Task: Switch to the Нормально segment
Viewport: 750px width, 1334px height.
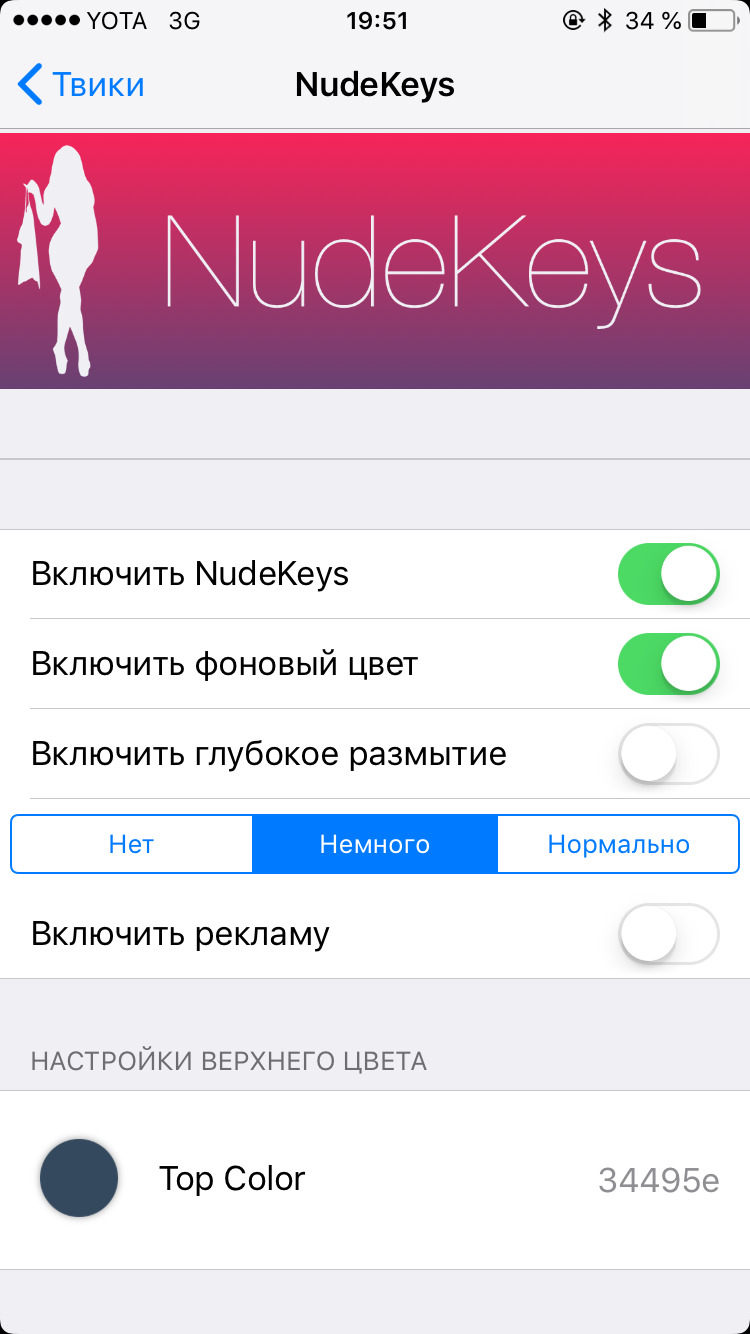Action: [618, 844]
